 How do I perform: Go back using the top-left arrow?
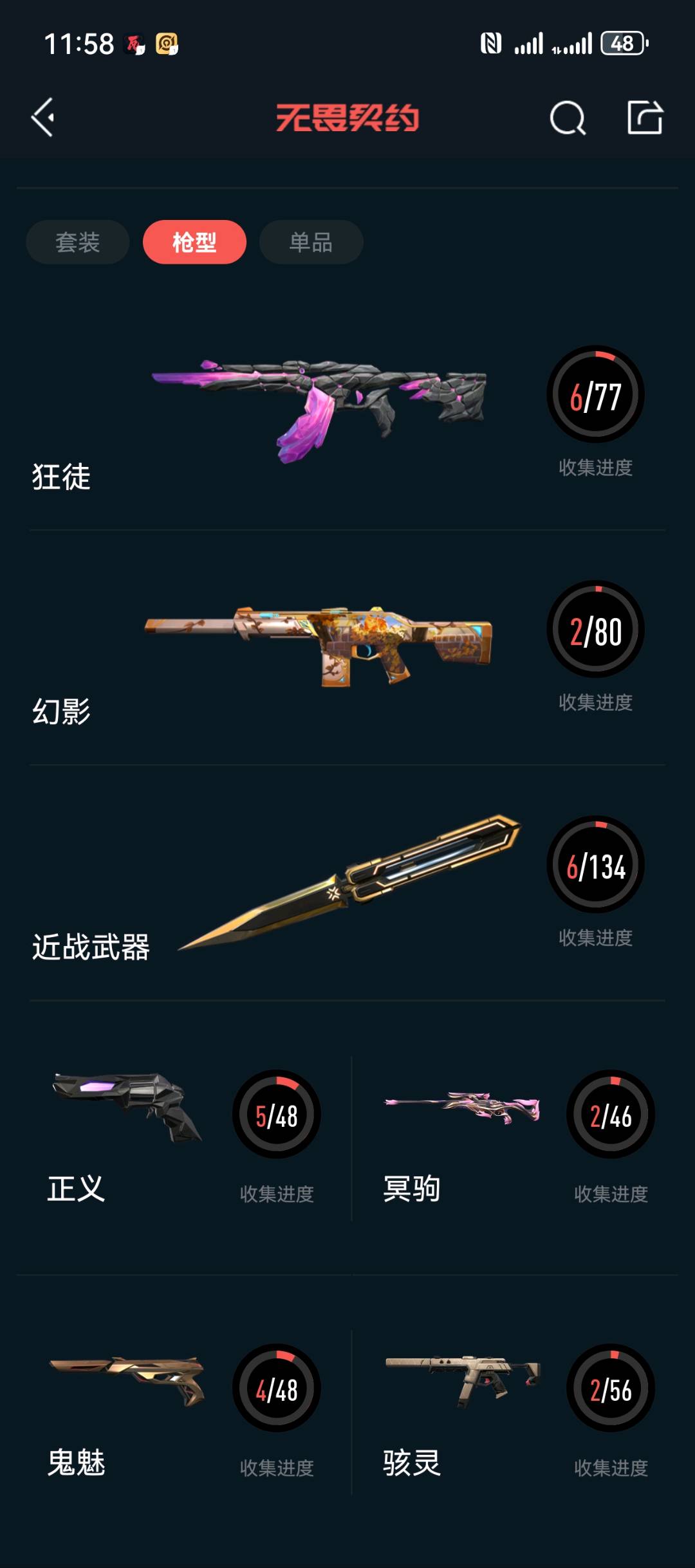click(42, 118)
